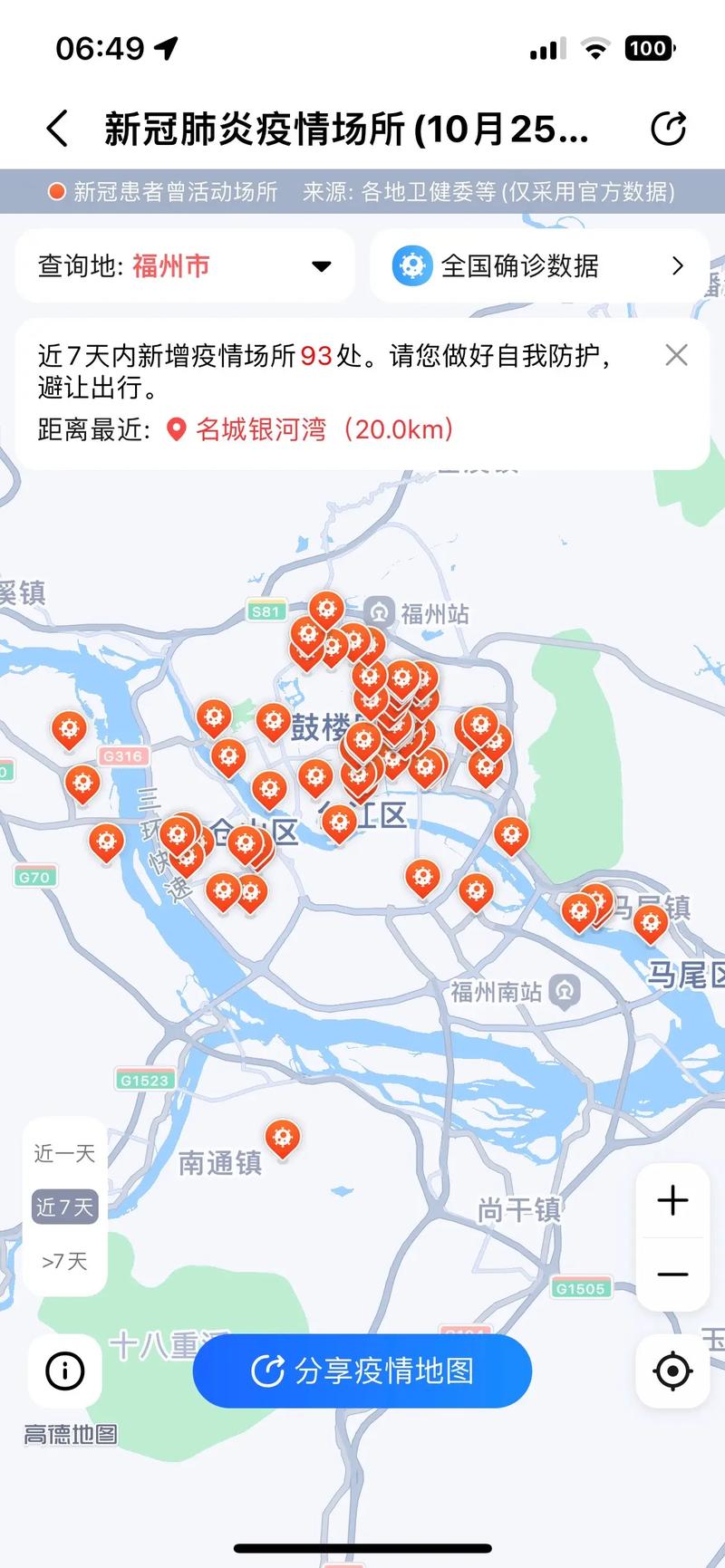This screenshot has width=725, height=1568.
Task: Tap the epidemic marker near 马尾镇
Action: [x=650, y=923]
